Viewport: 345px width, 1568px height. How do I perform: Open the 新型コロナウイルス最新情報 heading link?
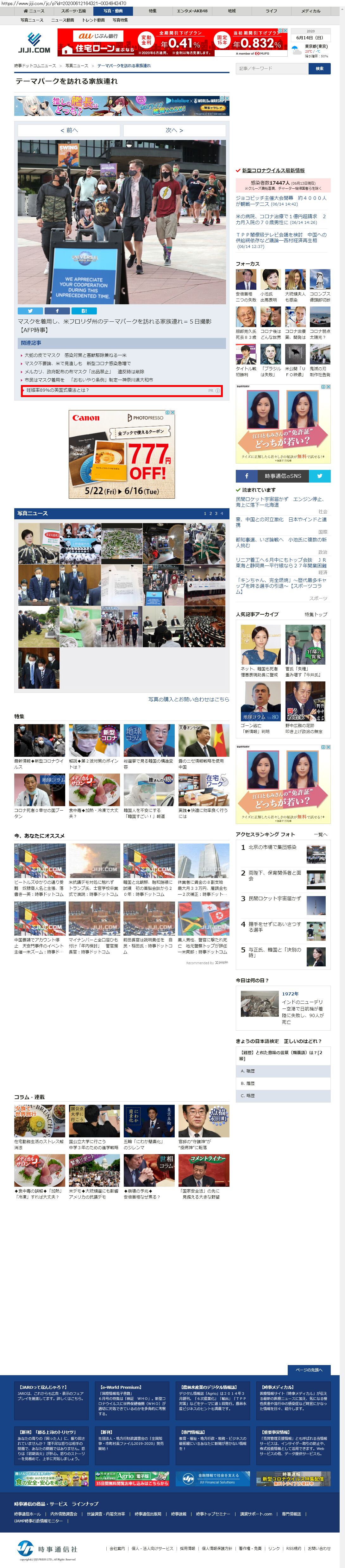273,170
